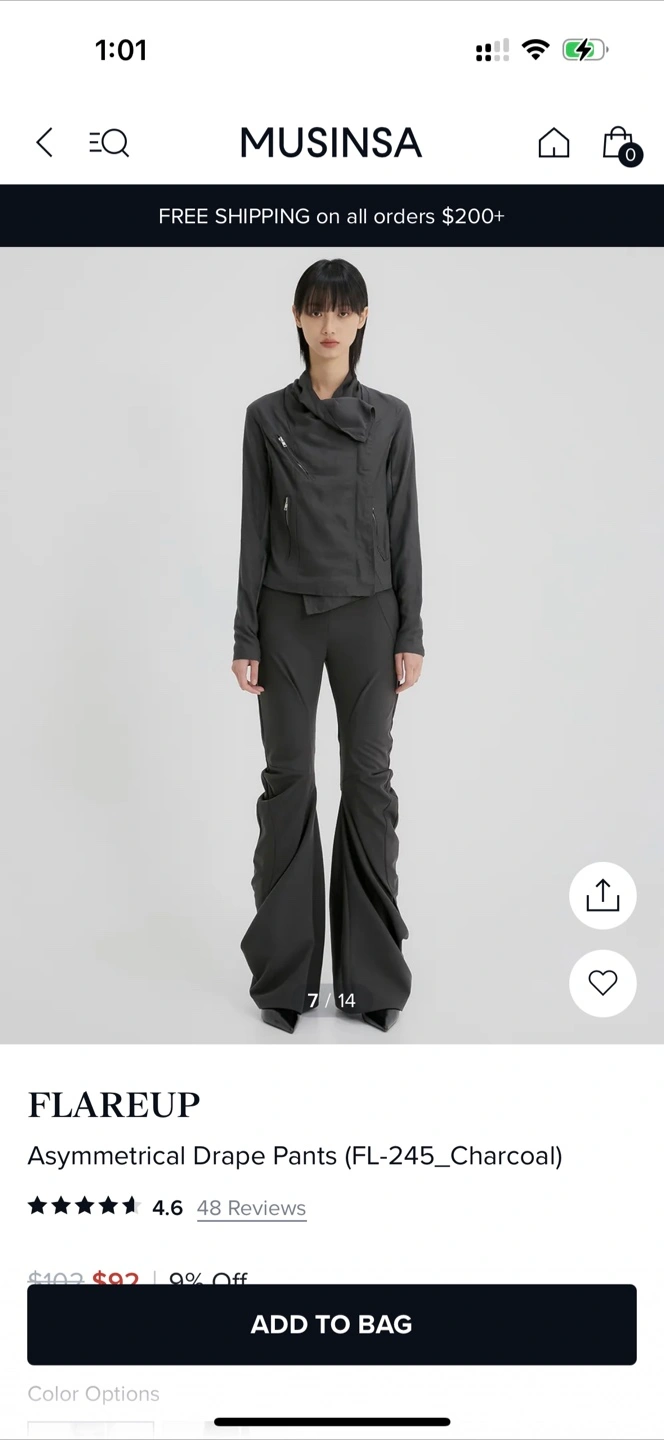The width and height of the screenshot is (664, 1440).
Task: Add the drape pants to wishlist
Action: point(602,983)
